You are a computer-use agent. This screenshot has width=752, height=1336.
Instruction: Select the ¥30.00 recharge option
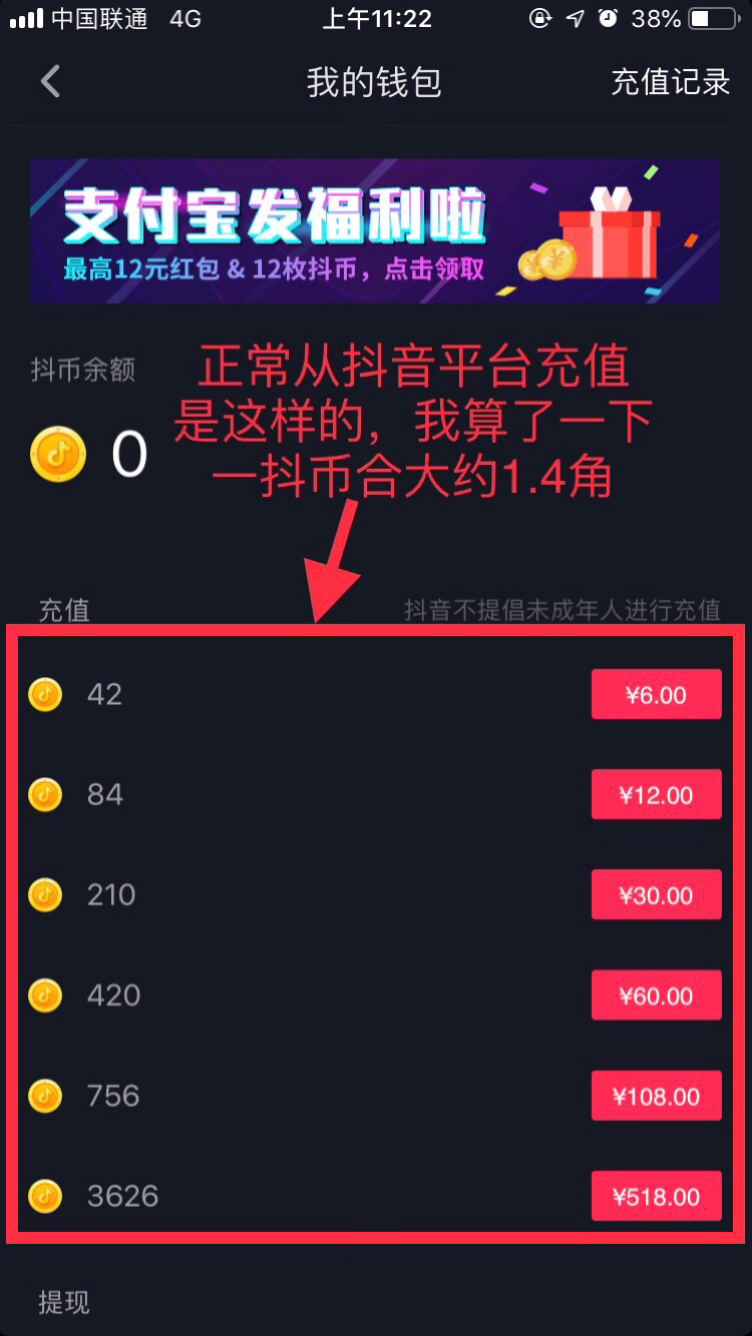(x=656, y=895)
